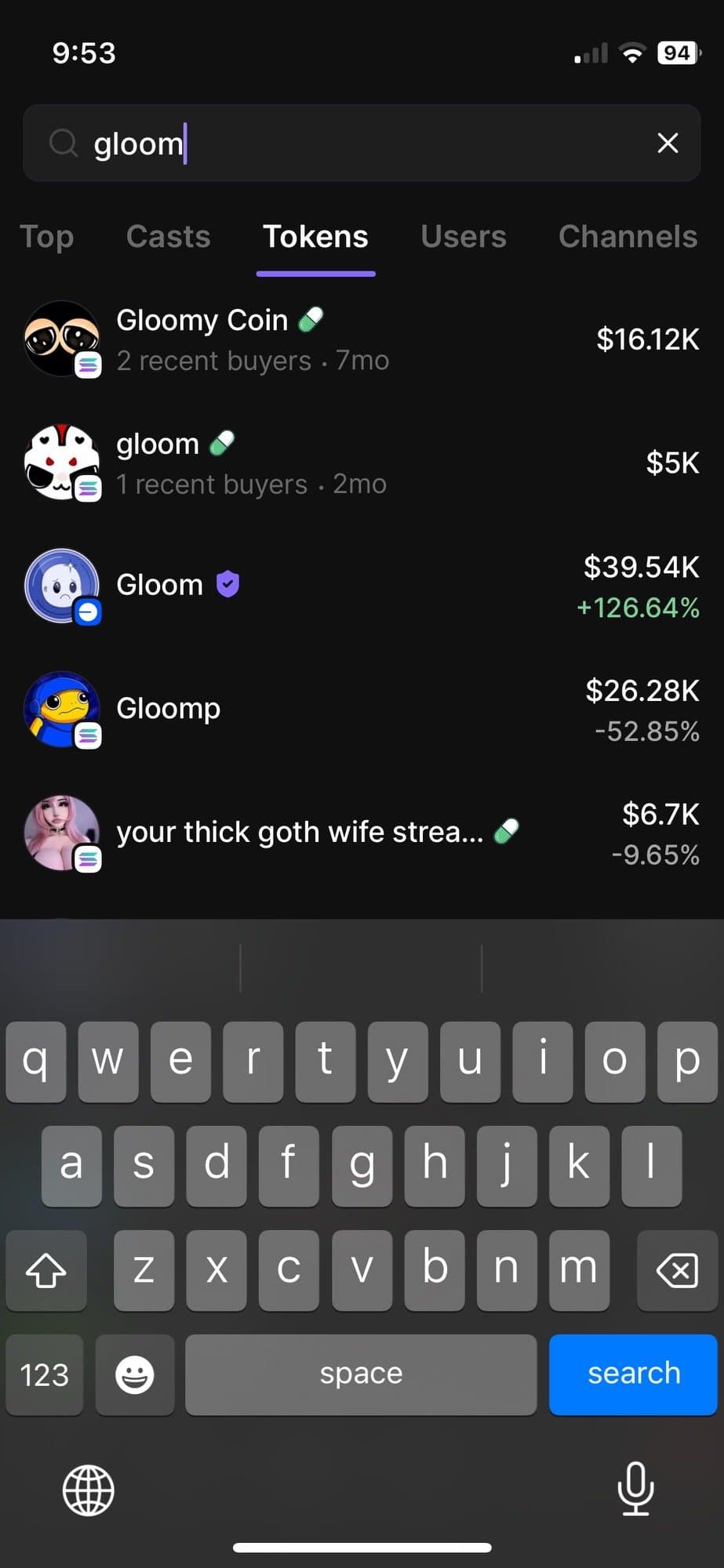Open the Gloomp token
Viewport: 724px width, 1568px height.
361,710
